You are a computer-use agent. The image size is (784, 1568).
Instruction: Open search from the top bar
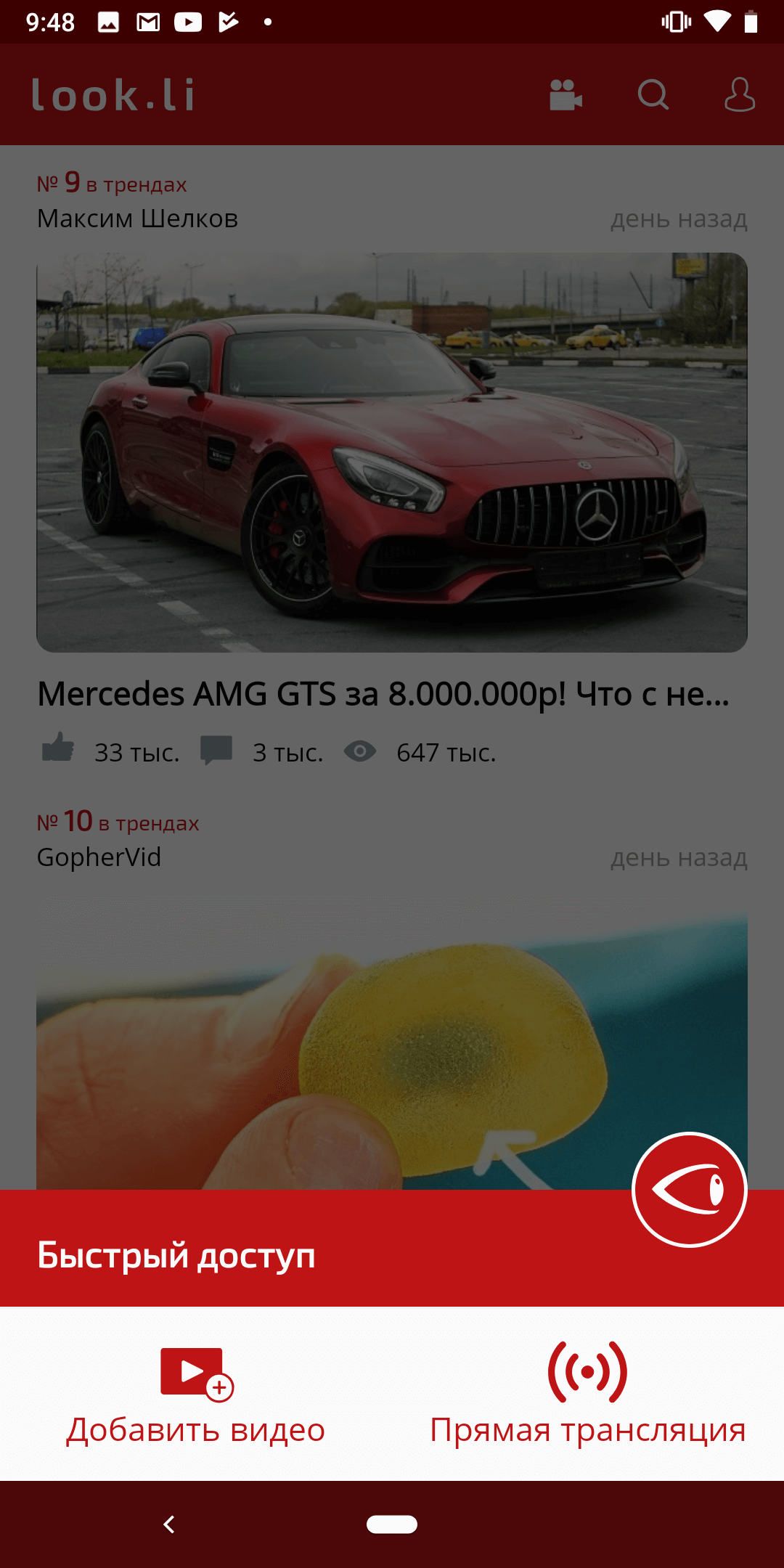click(653, 94)
